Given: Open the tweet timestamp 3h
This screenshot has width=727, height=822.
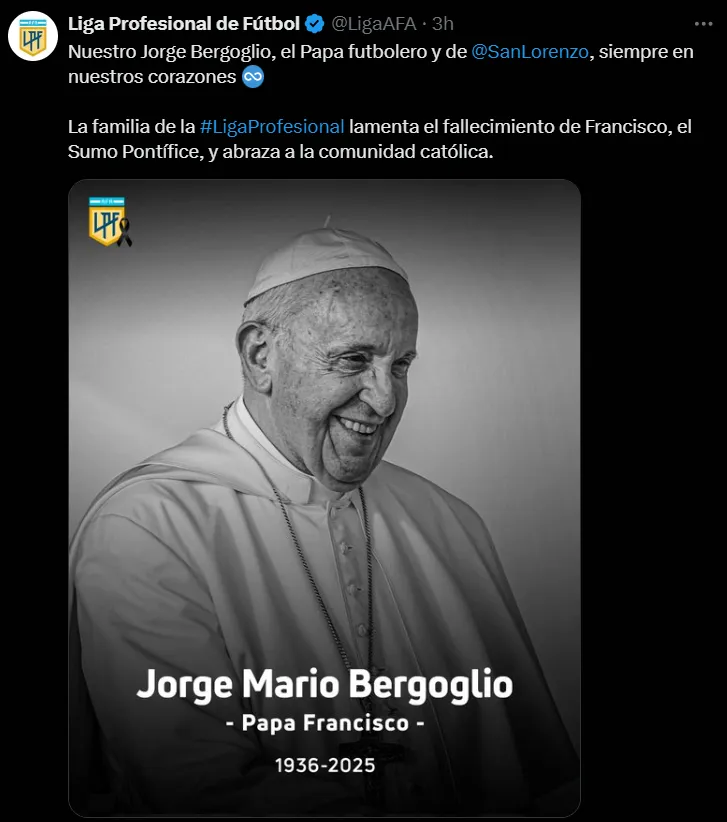Looking at the screenshot, I should (x=443, y=24).
